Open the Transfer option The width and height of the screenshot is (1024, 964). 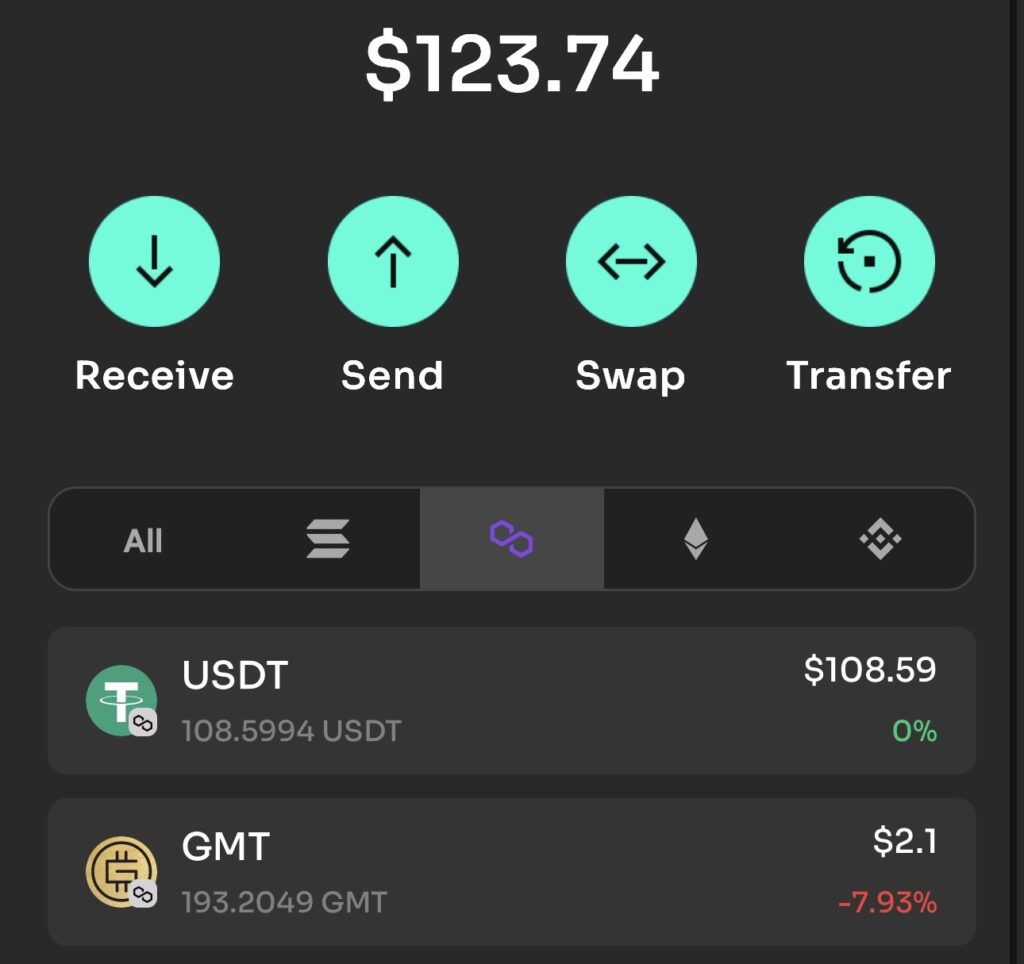pos(869,262)
